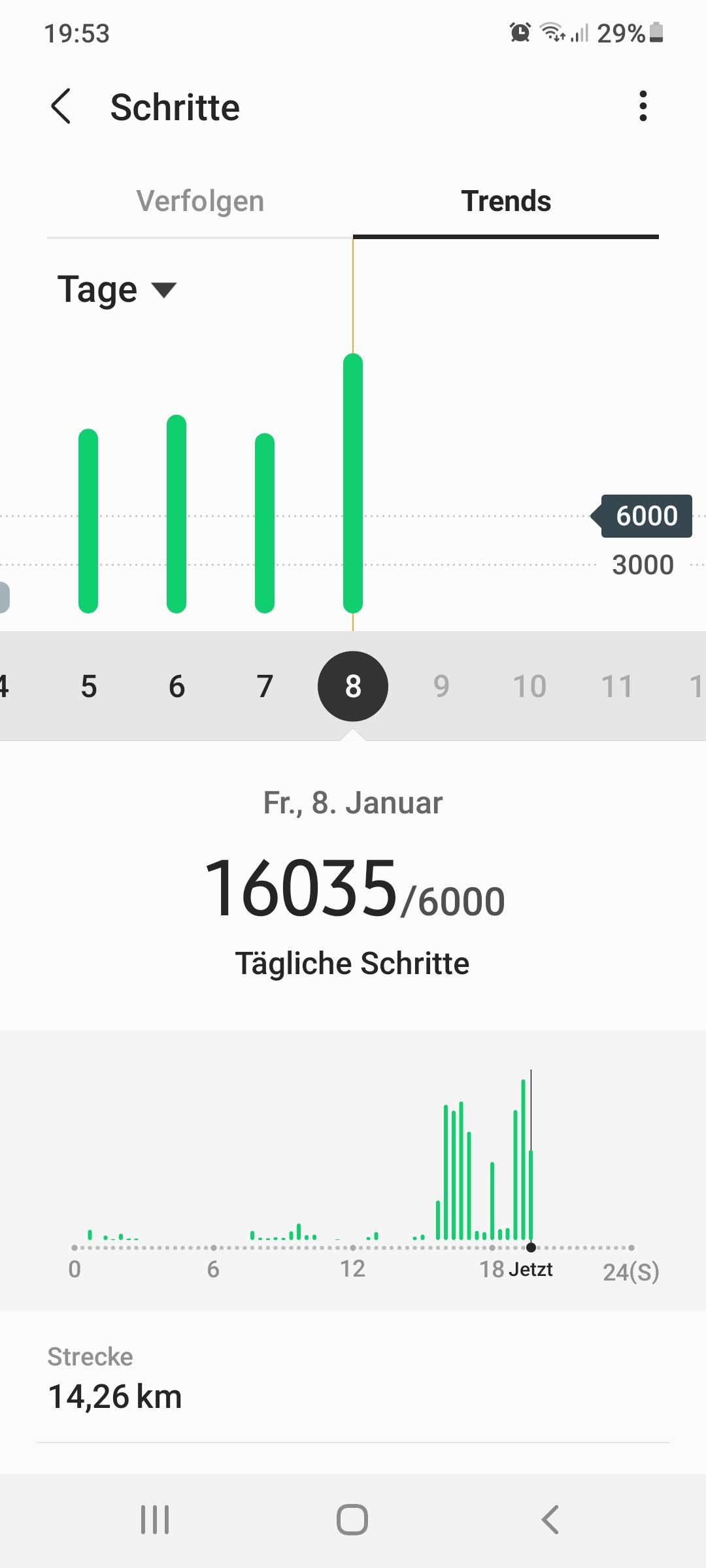The image size is (706, 1568).
Task: Select day 5 in the date strip
Action: (x=88, y=686)
